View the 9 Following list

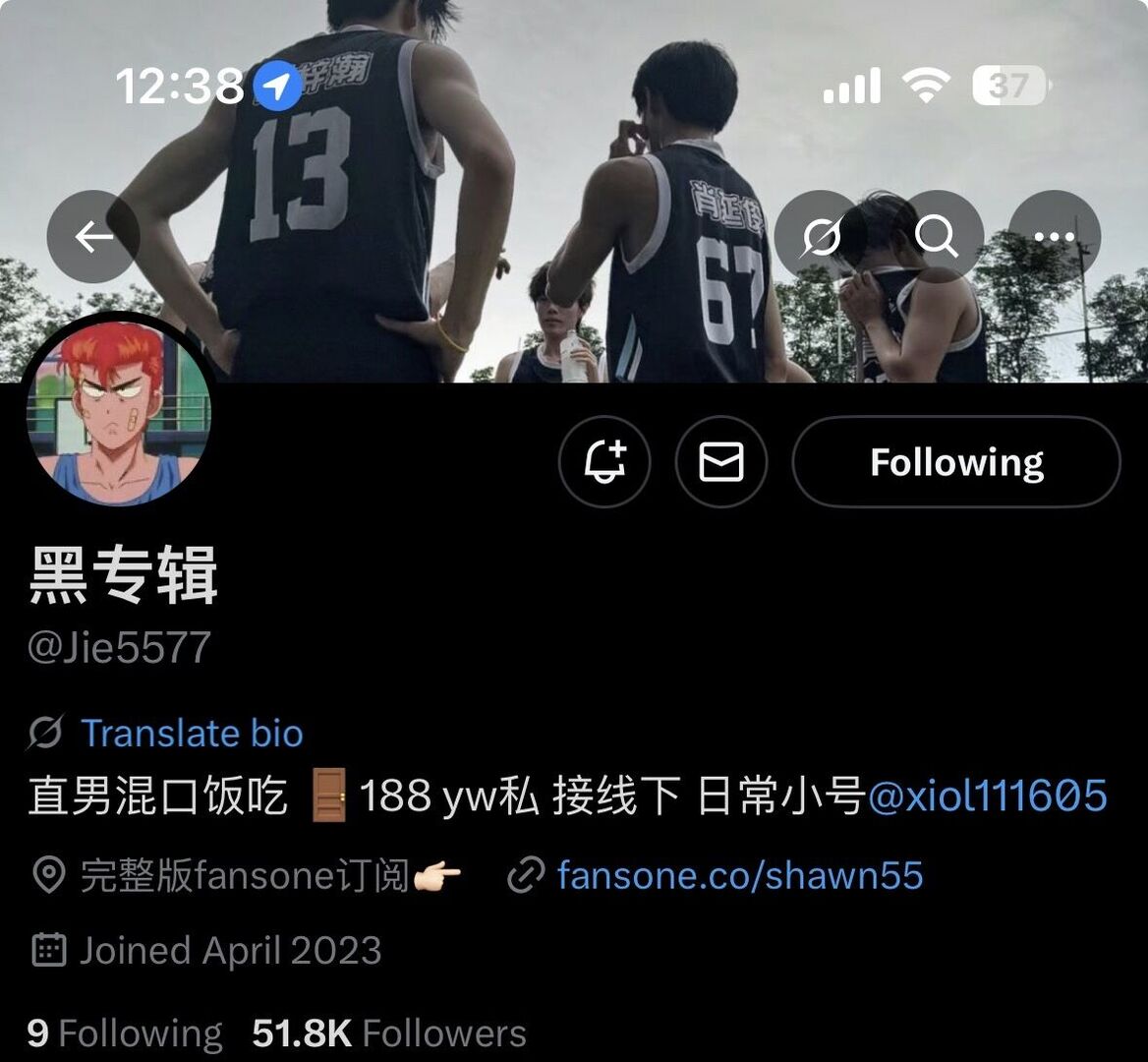tap(125, 1033)
